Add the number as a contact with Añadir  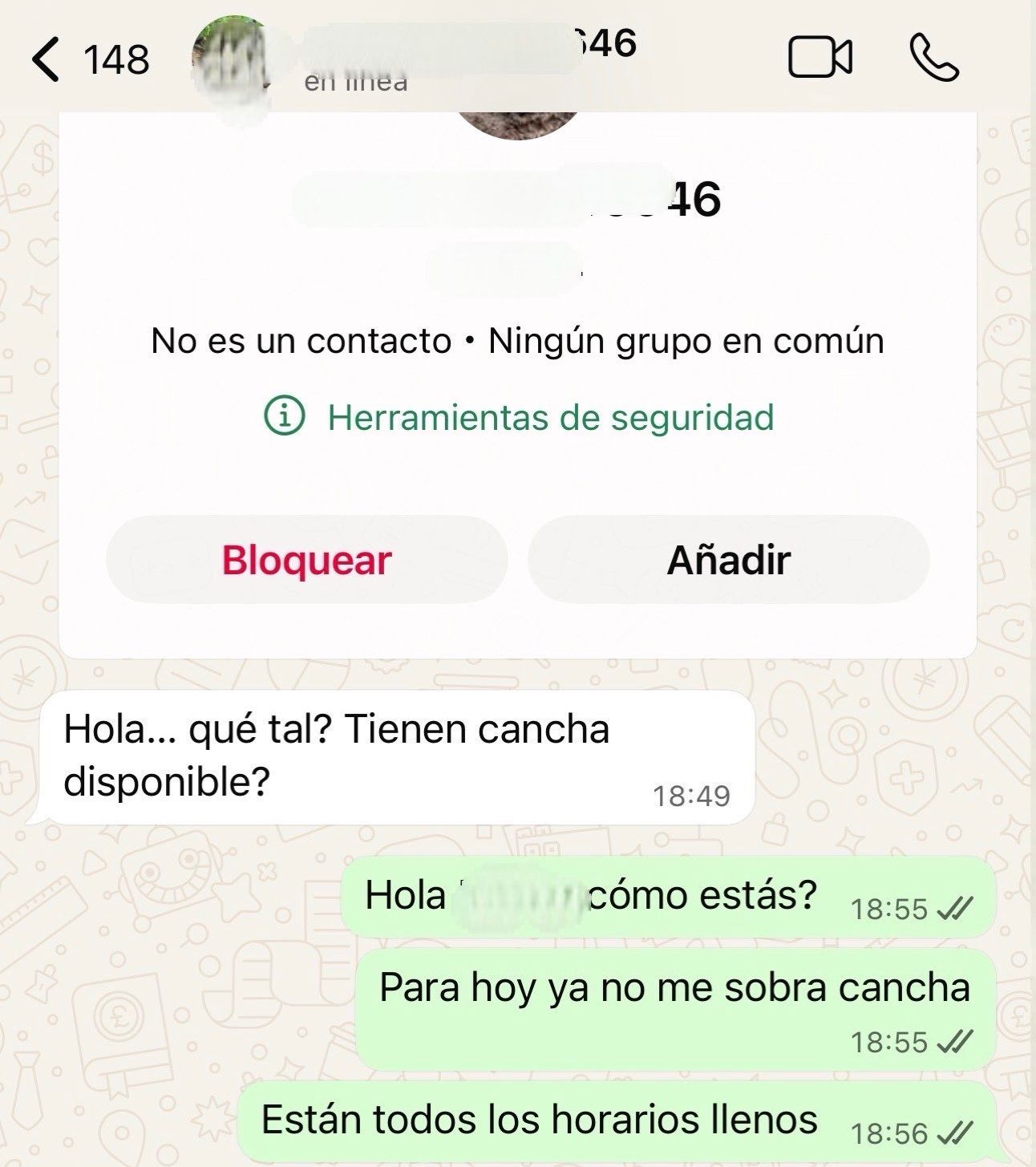pos(728,560)
